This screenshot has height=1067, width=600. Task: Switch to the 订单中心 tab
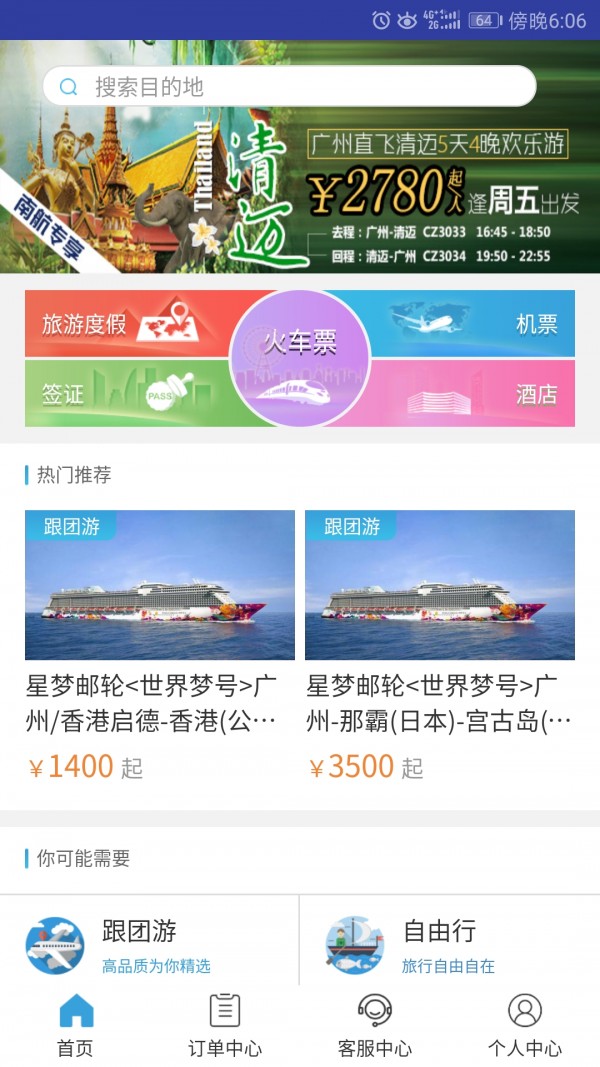click(225, 1026)
